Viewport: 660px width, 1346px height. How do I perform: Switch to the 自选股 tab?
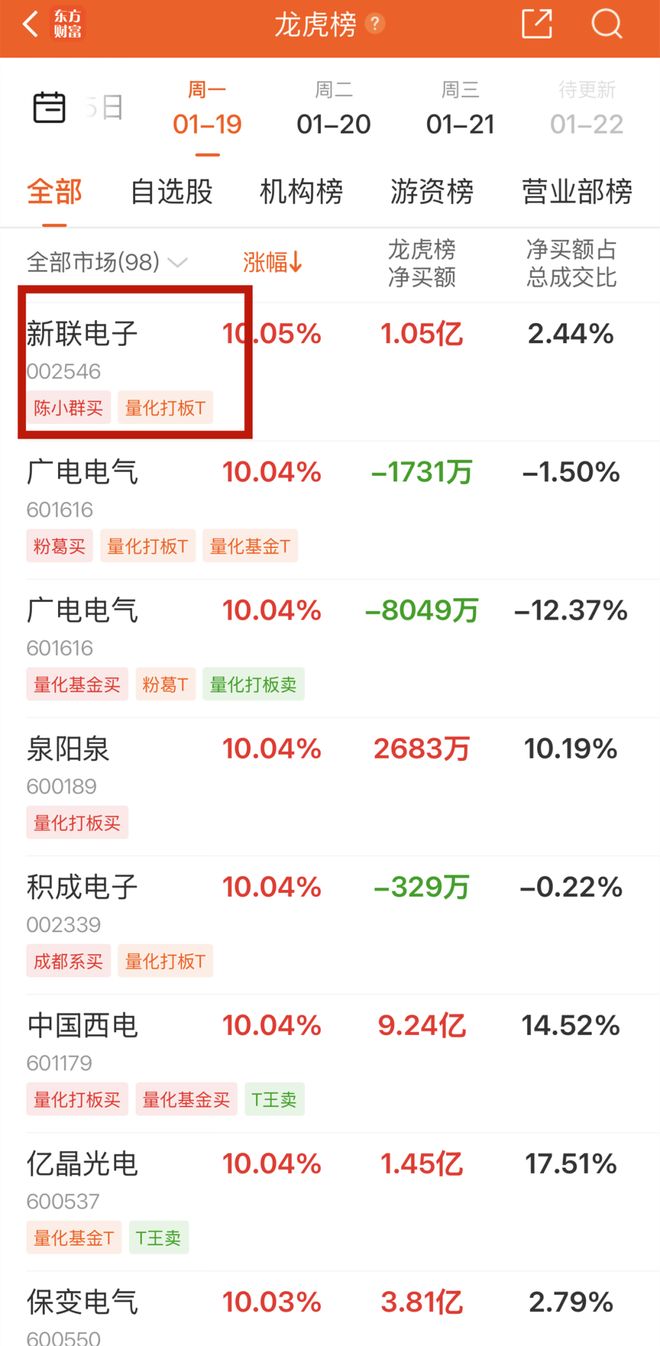[x=171, y=191]
